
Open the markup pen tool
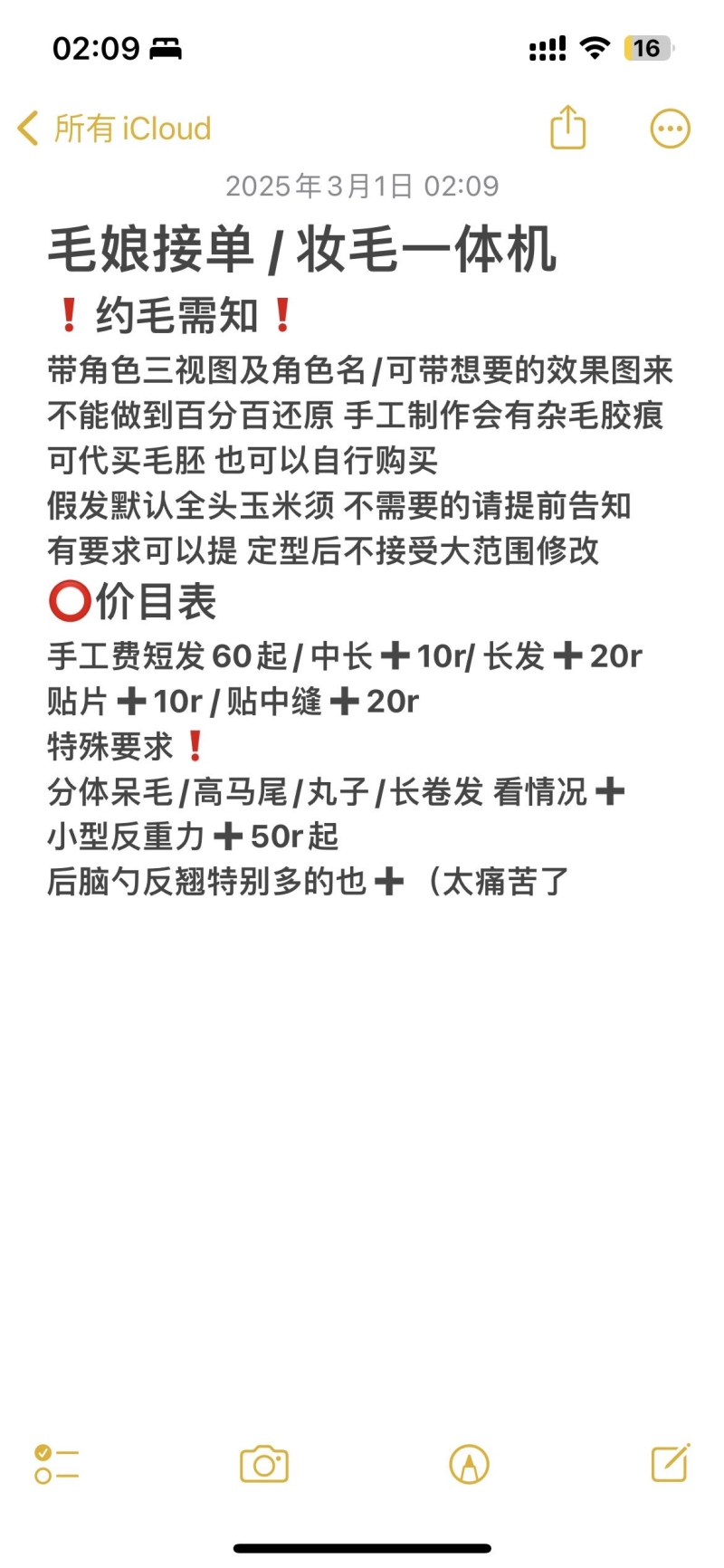469,1464
